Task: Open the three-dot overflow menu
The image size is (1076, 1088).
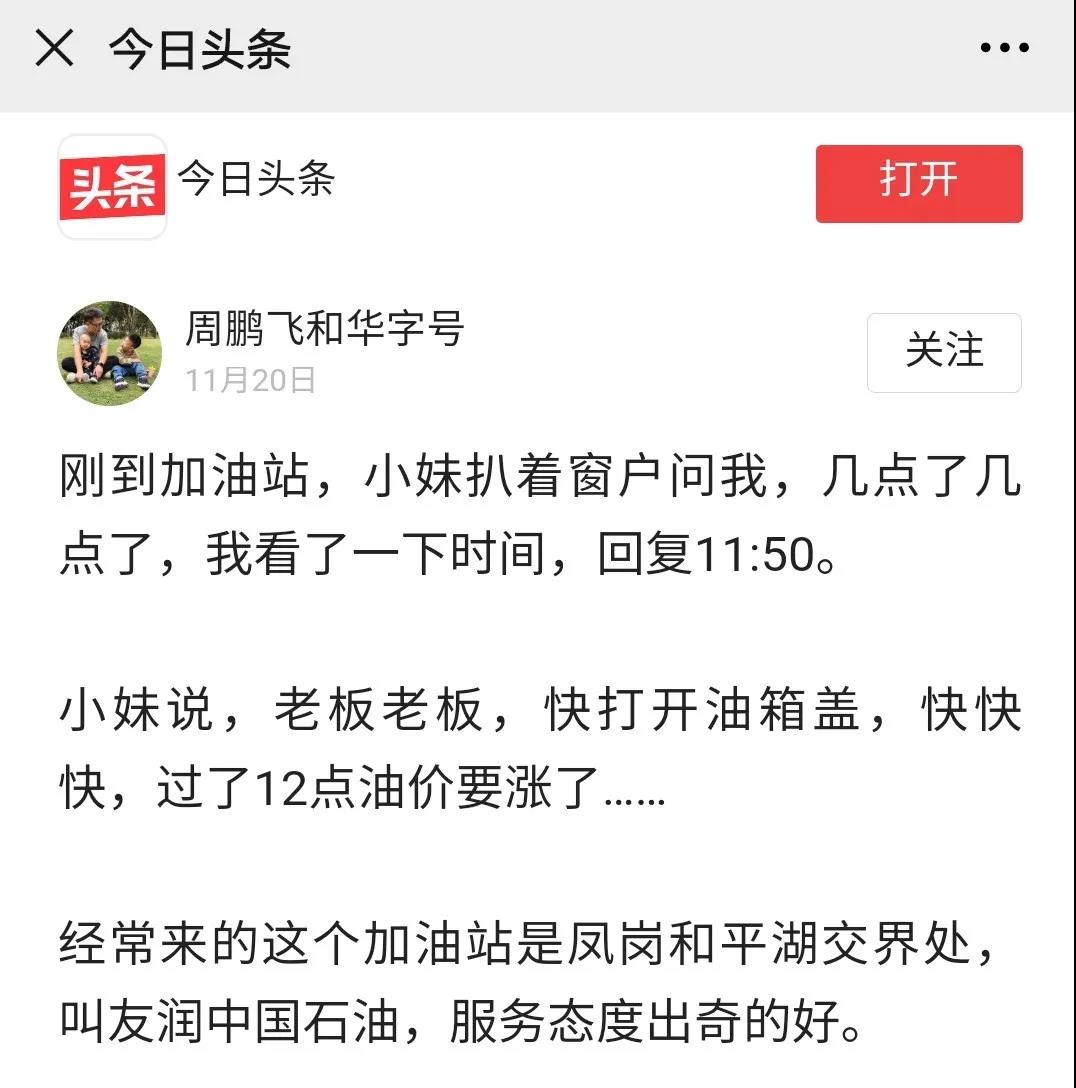Action: (x=1004, y=48)
